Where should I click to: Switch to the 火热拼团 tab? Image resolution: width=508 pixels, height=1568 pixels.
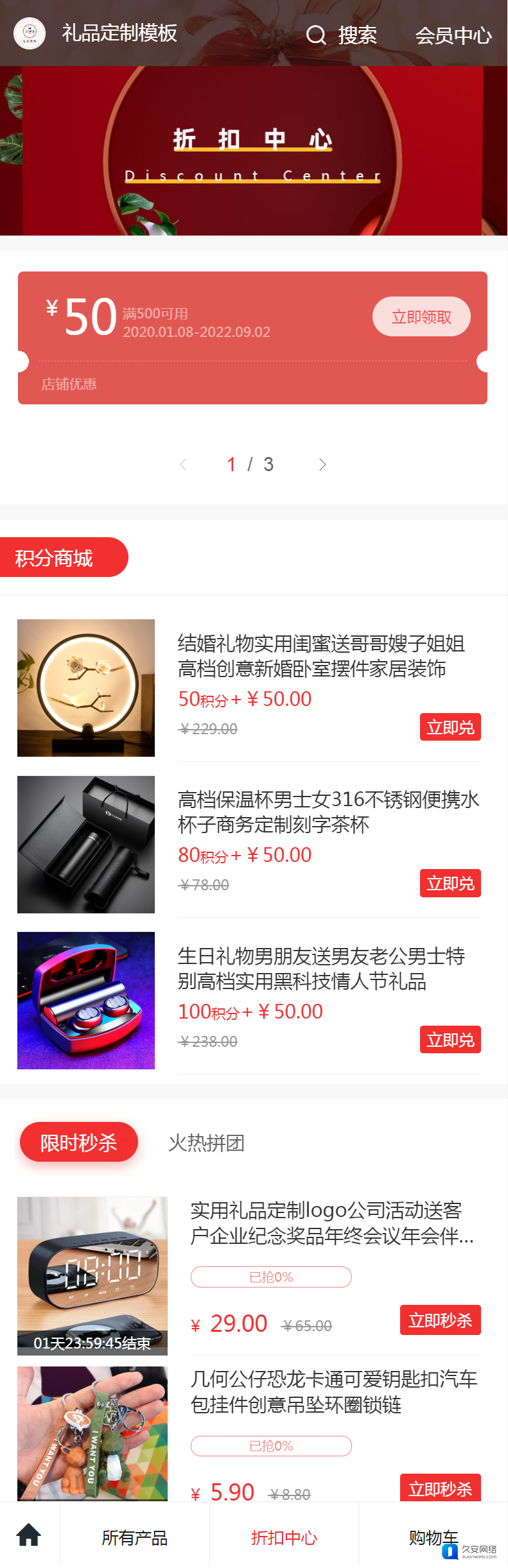tap(206, 1142)
